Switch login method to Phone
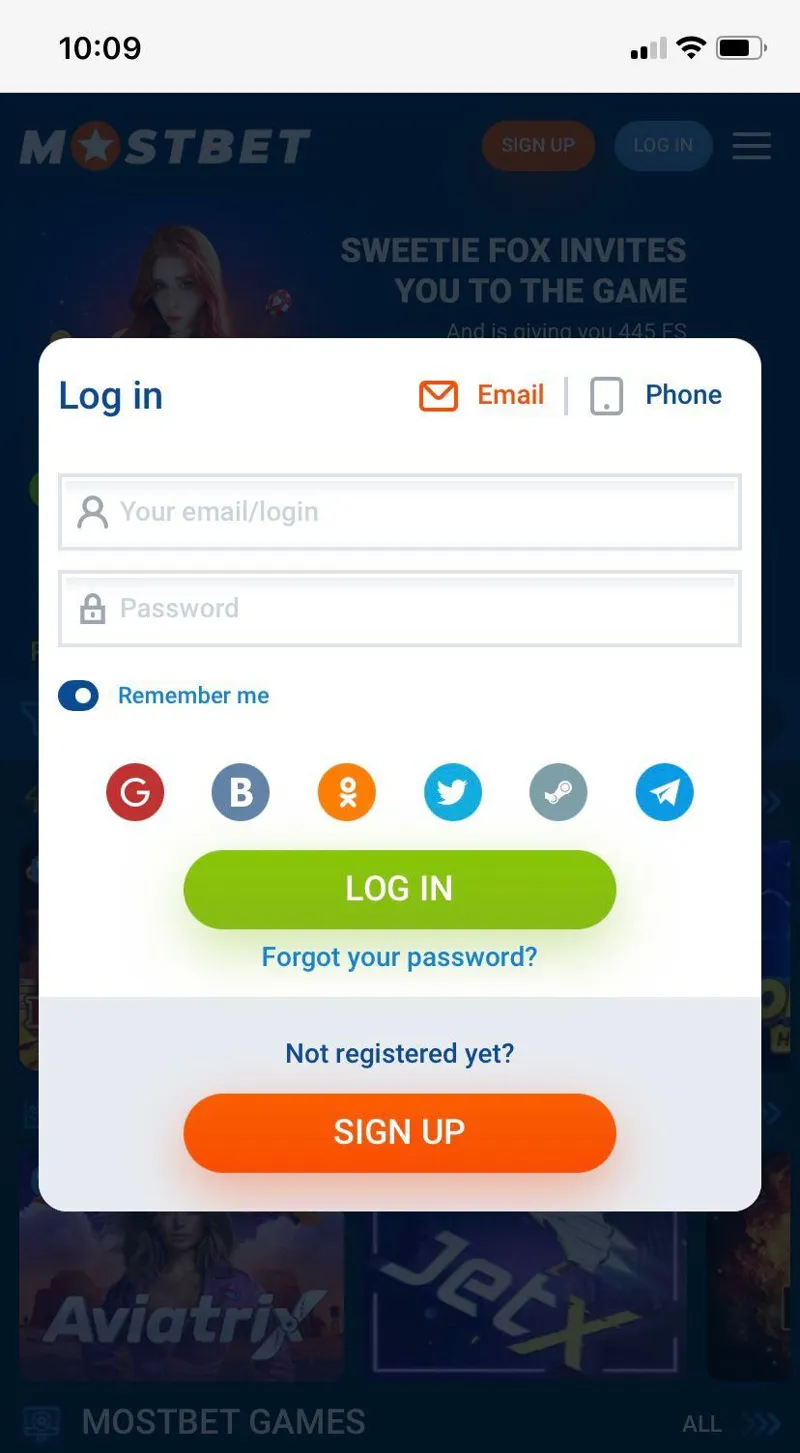This screenshot has height=1453, width=800. [683, 395]
